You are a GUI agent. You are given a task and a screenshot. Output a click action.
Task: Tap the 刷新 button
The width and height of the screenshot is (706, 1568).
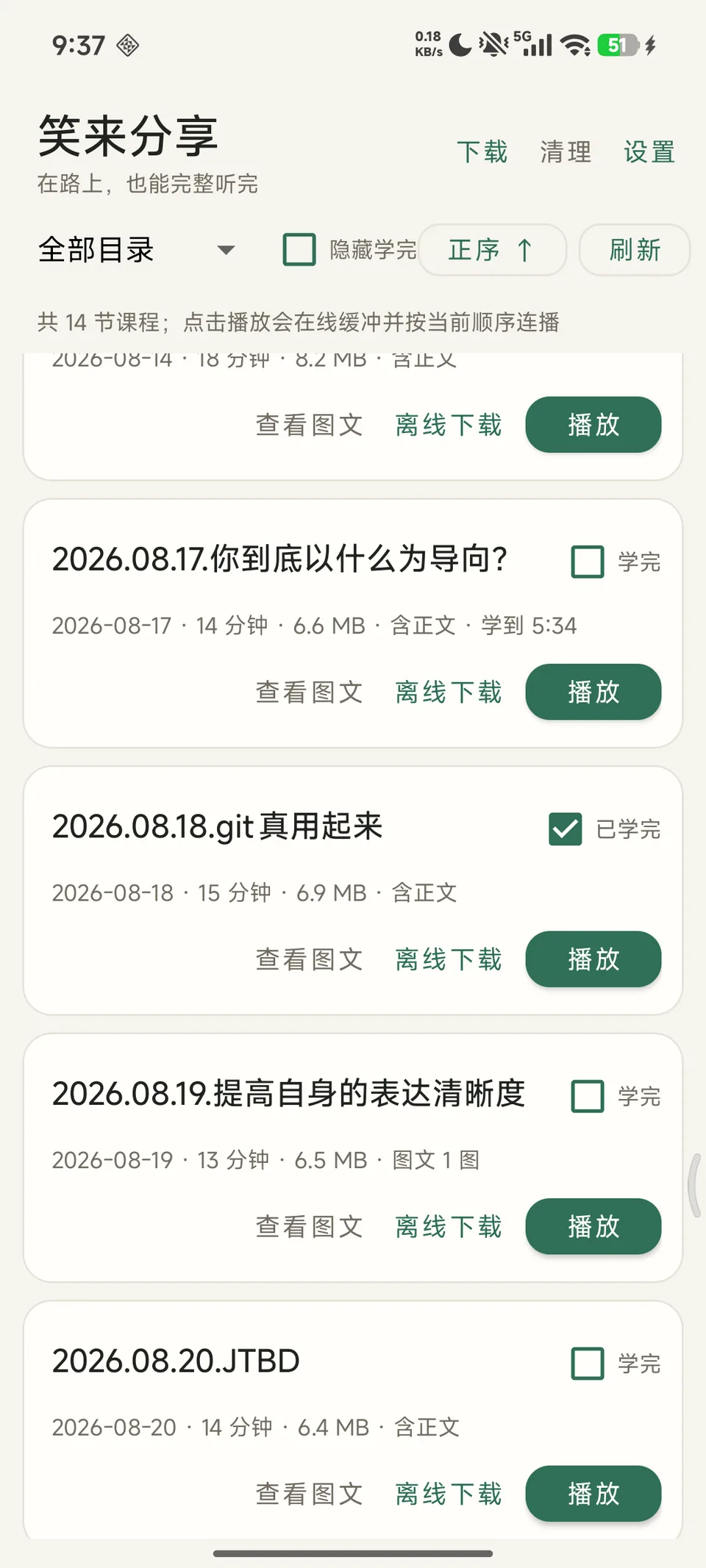click(635, 250)
